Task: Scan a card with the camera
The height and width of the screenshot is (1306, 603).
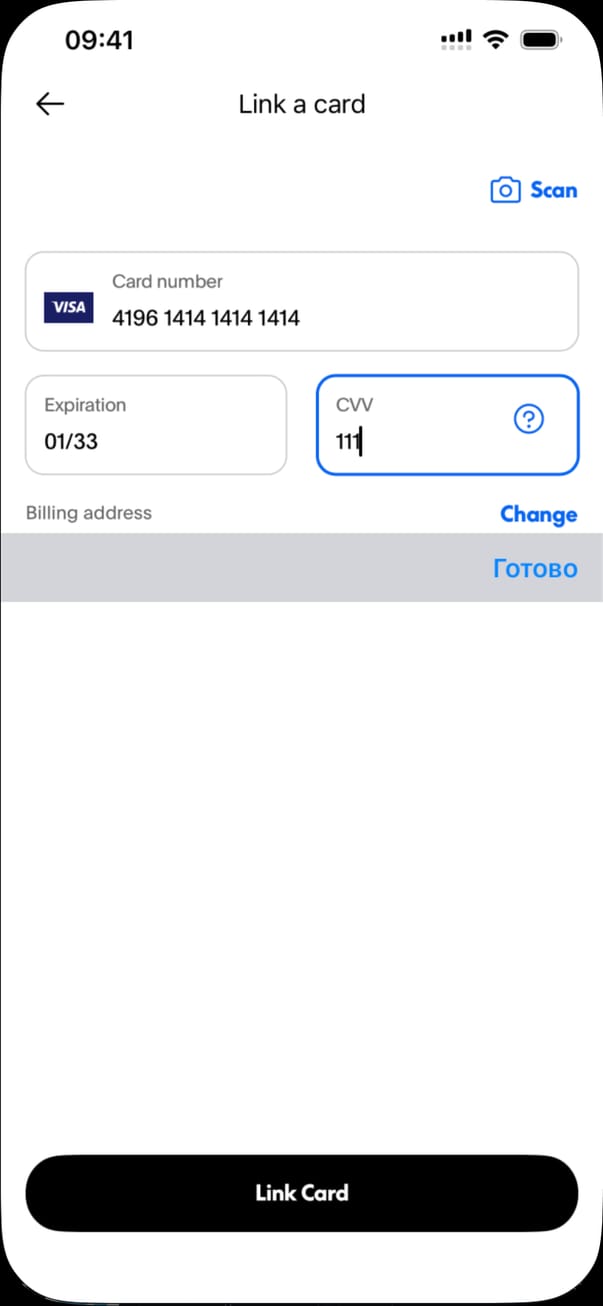Action: point(534,190)
